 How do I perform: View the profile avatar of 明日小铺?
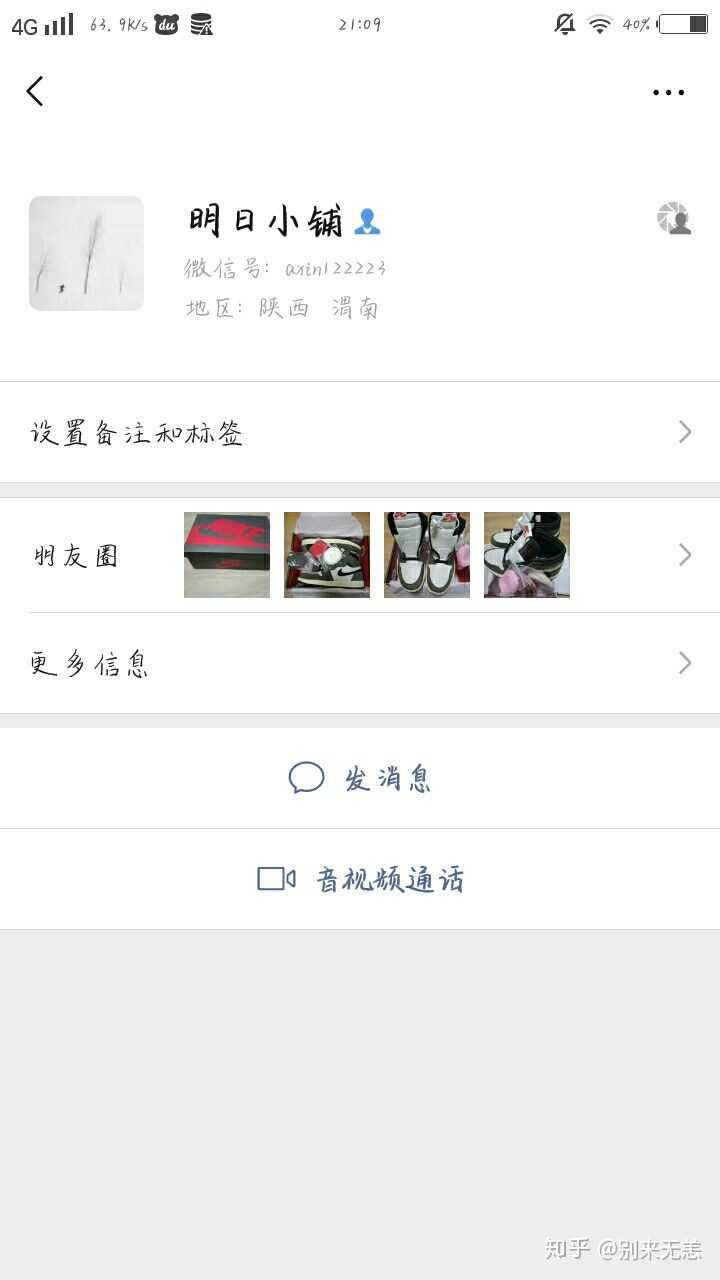86,253
